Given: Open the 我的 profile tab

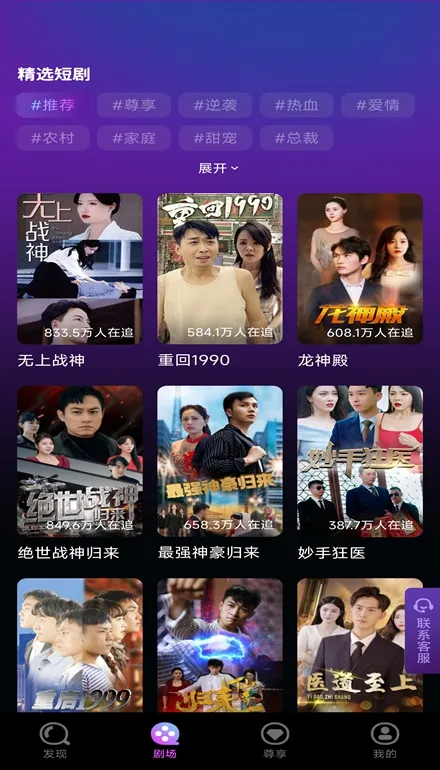Looking at the screenshot, I should coord(385,741).
